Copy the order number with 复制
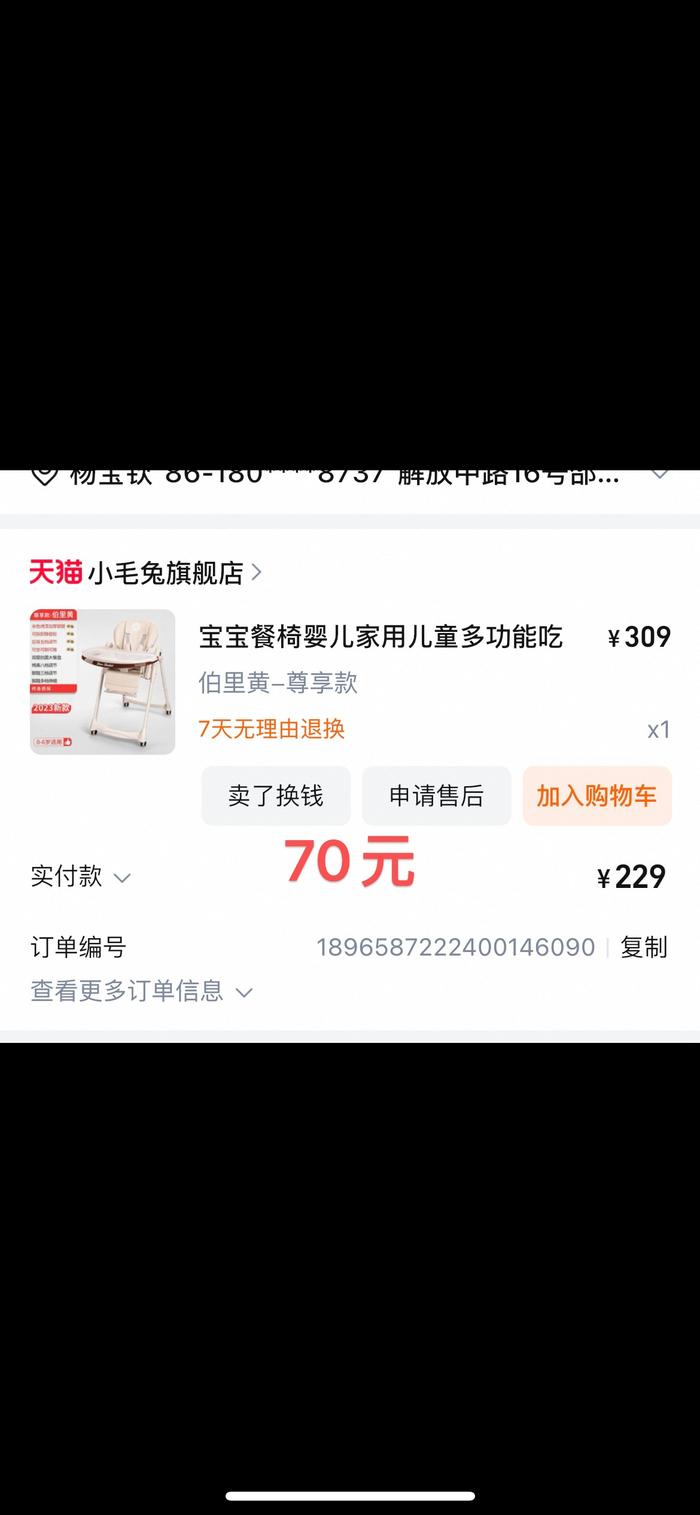 643,947
